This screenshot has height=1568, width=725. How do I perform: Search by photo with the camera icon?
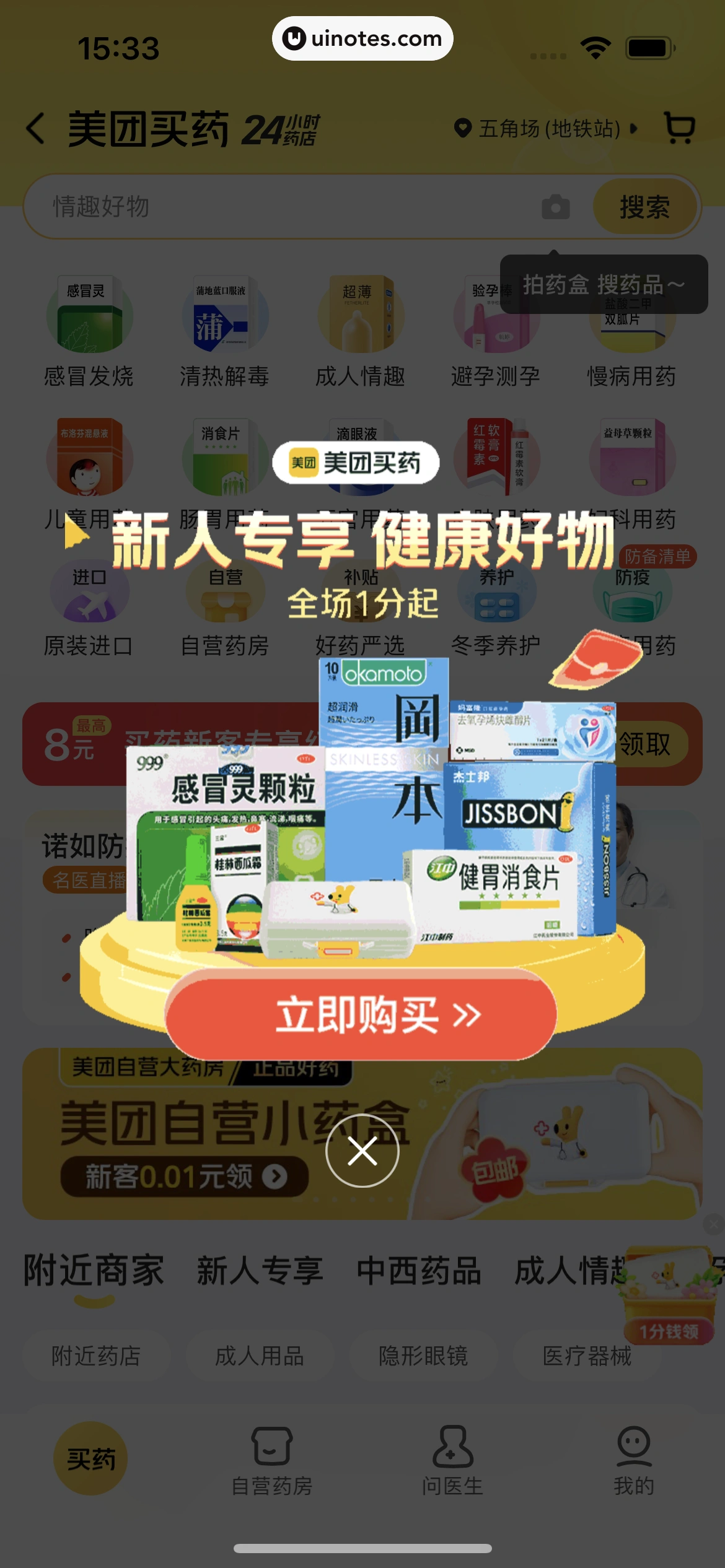pos(555,207)
